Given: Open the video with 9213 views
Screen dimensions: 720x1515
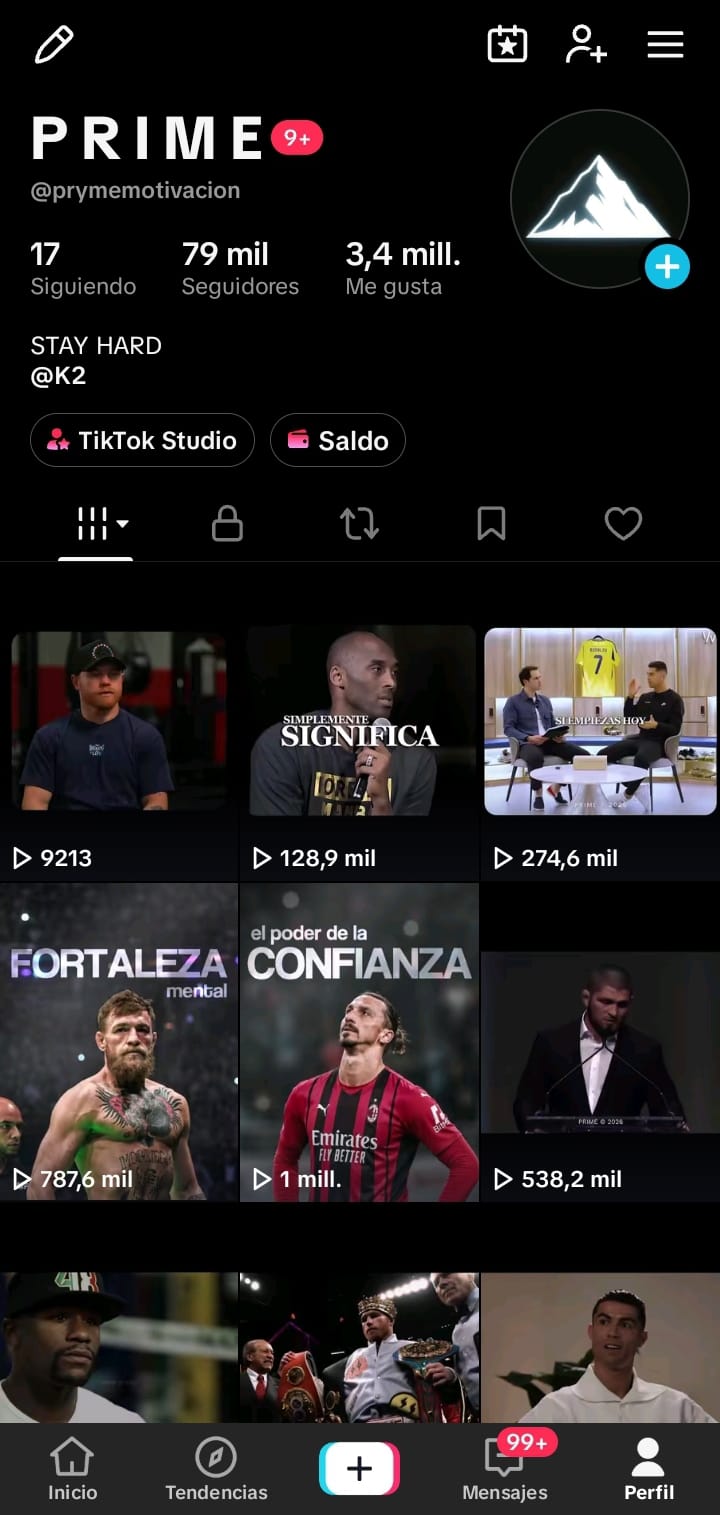Looking at the screenshot, I should [119, 753].
